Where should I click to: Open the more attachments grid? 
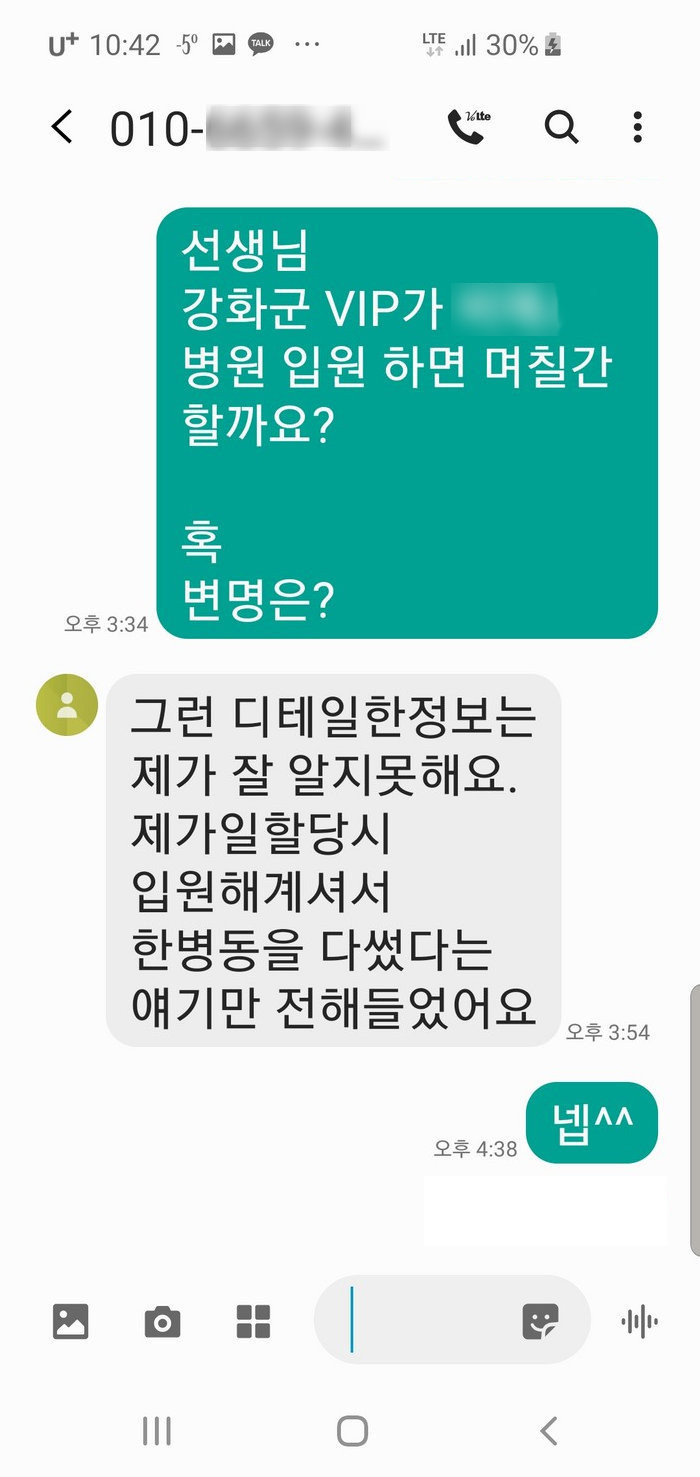(253, 1322)
